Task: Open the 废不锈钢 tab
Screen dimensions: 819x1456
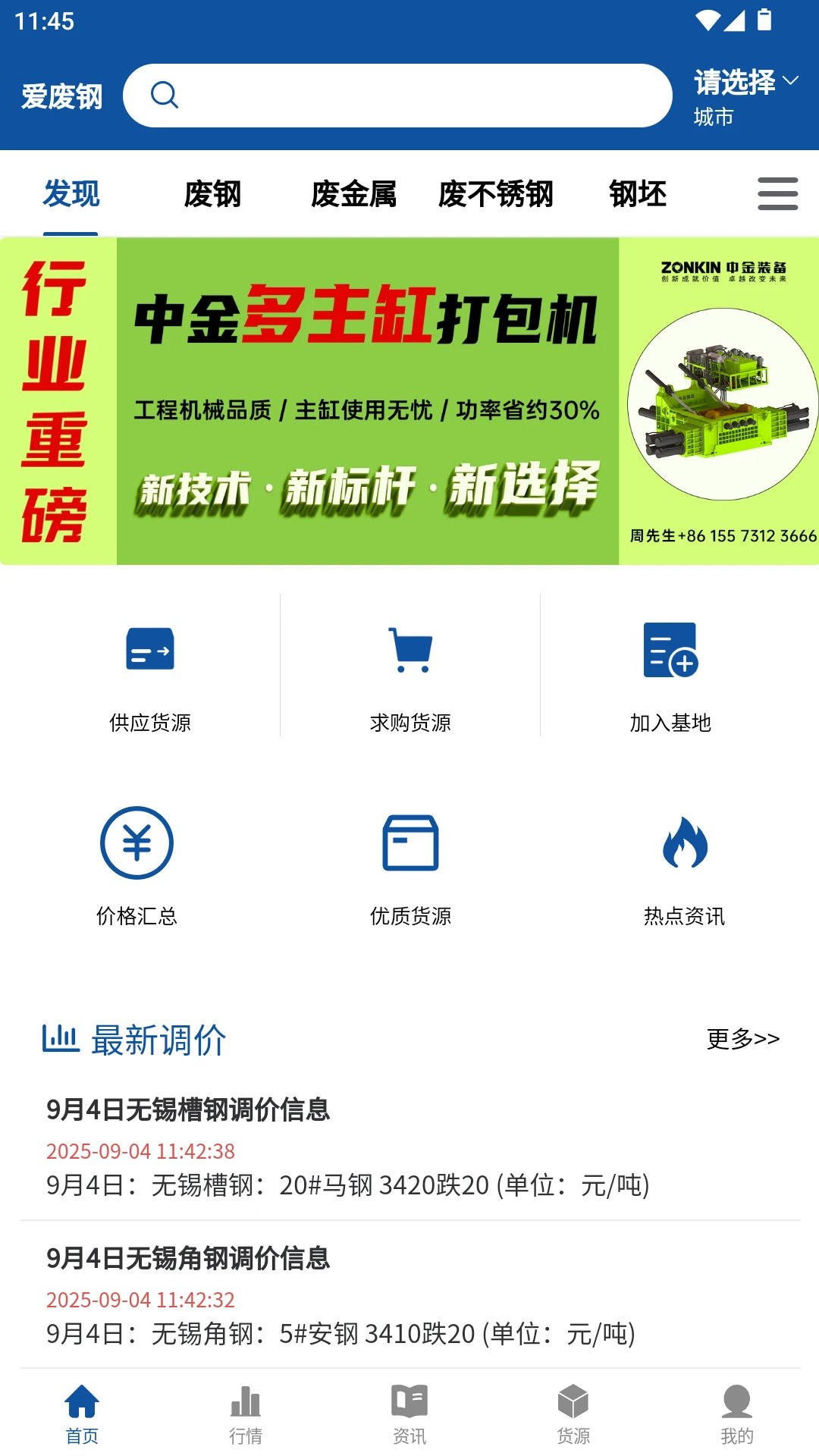Action: pos(495,194)
